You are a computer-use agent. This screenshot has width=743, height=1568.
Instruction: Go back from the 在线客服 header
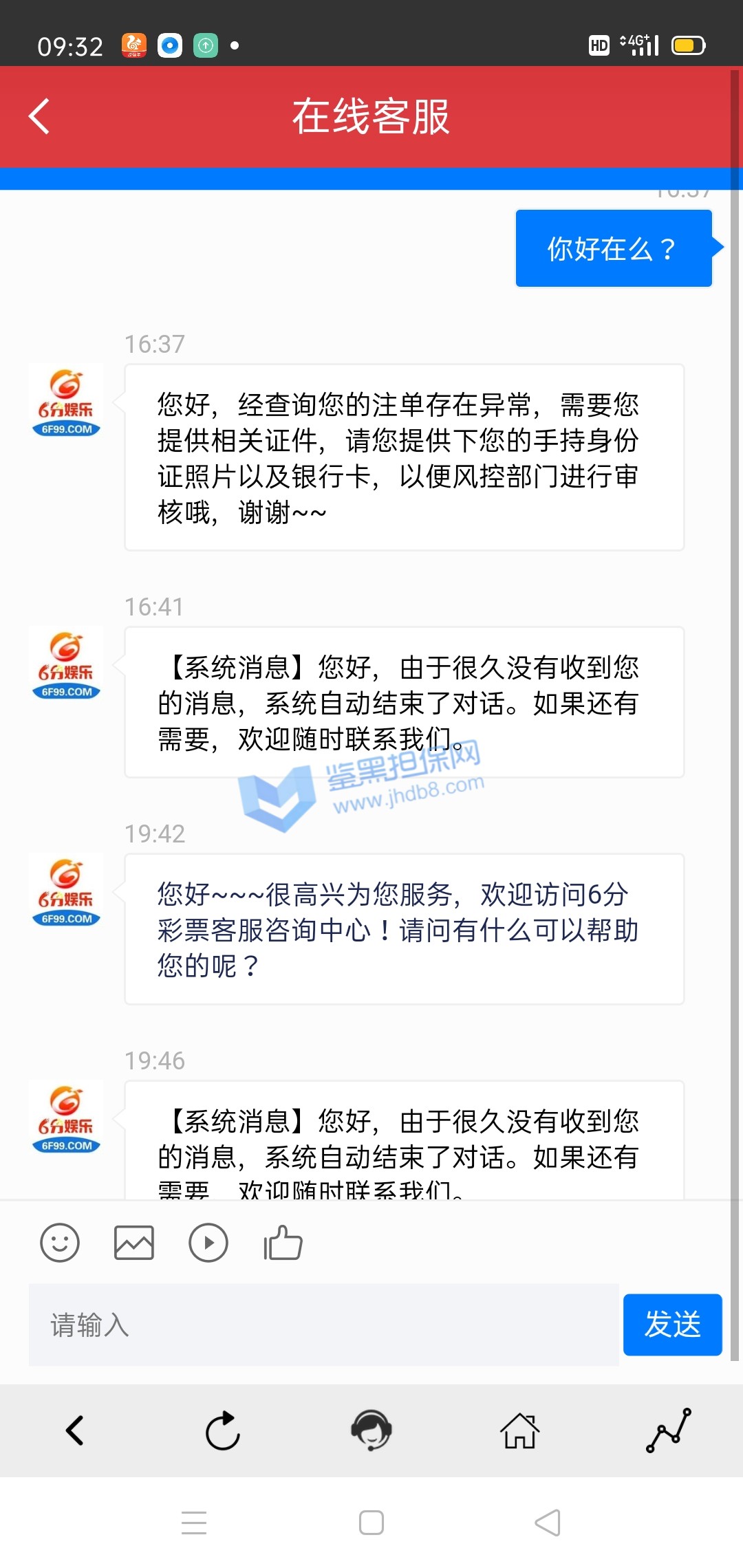tap(40, 116)
